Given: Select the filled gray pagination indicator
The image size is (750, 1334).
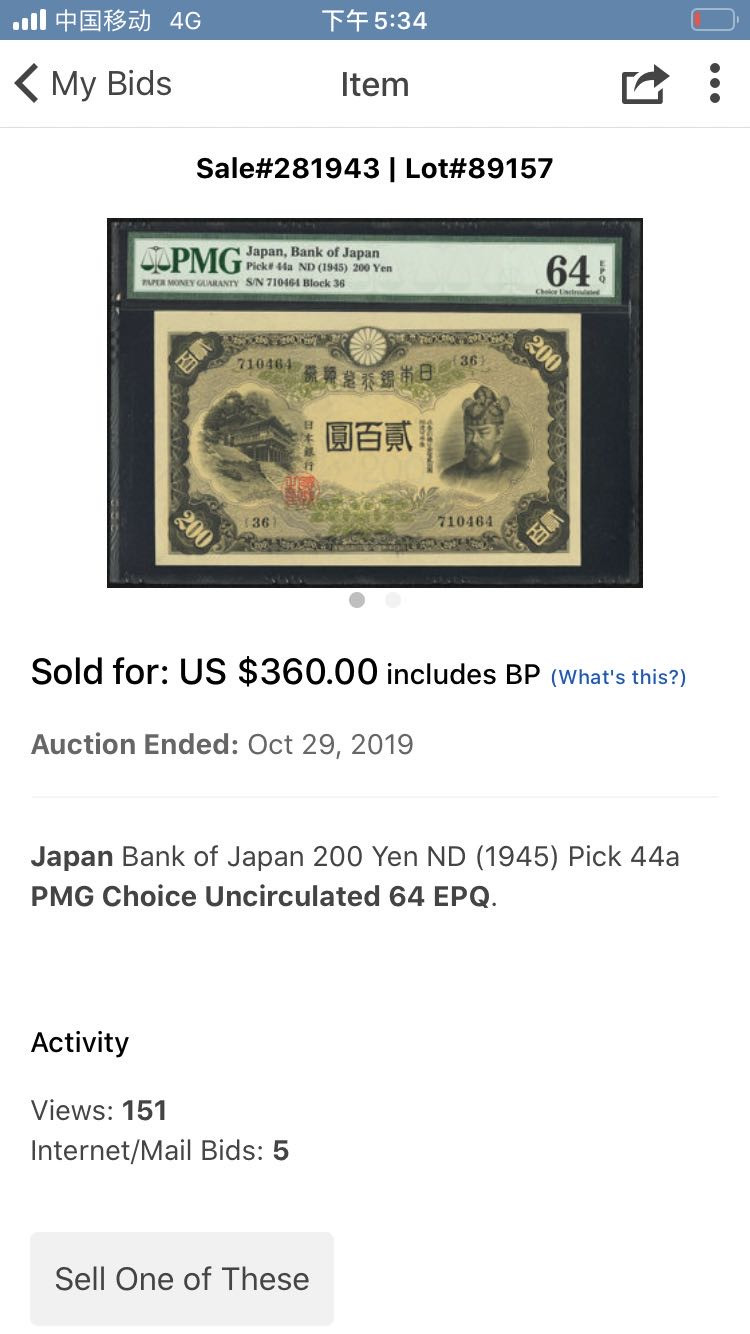Looking at the screenshot, I should [357, 600].
